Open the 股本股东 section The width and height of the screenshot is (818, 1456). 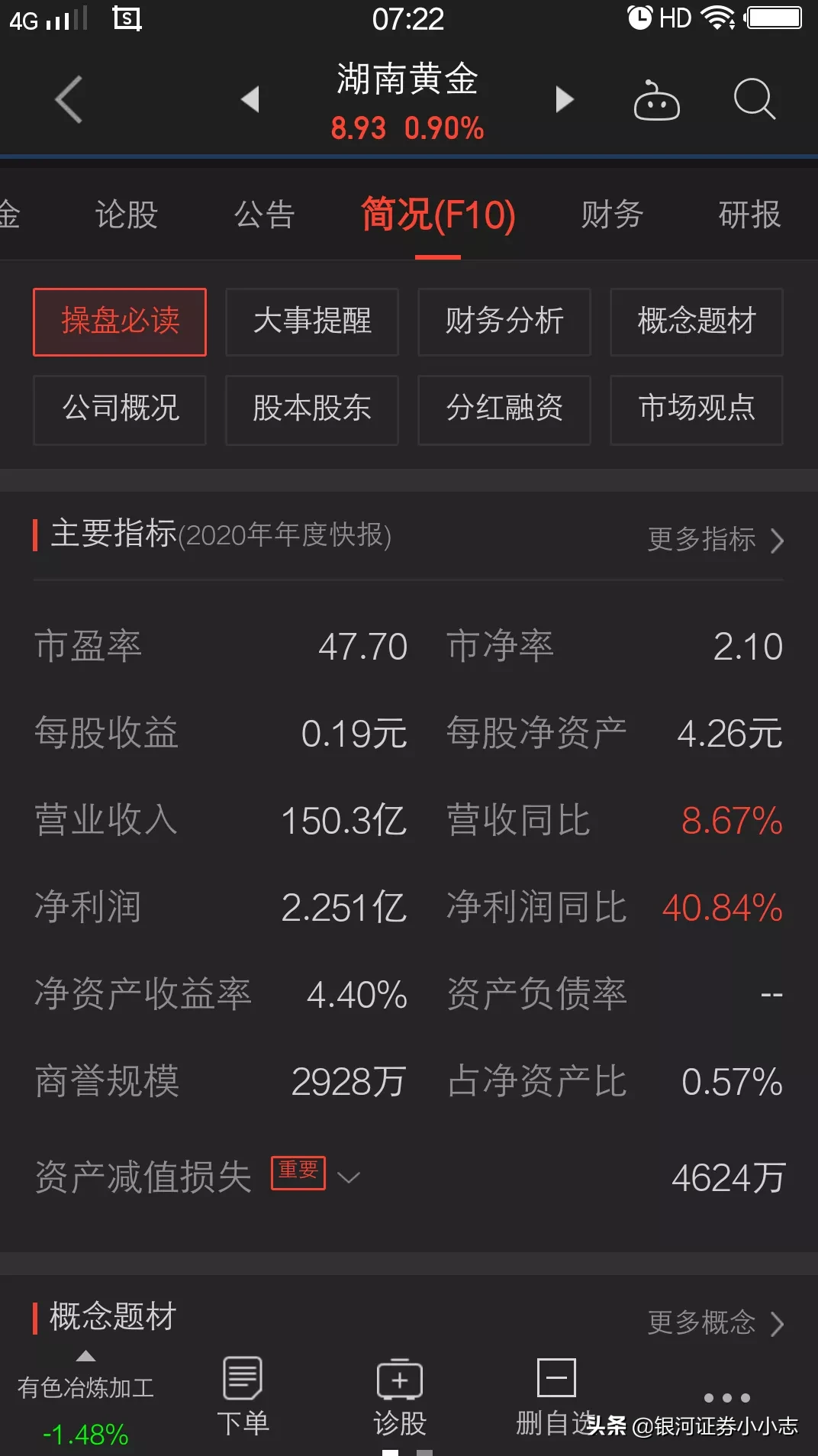[312, 408]
